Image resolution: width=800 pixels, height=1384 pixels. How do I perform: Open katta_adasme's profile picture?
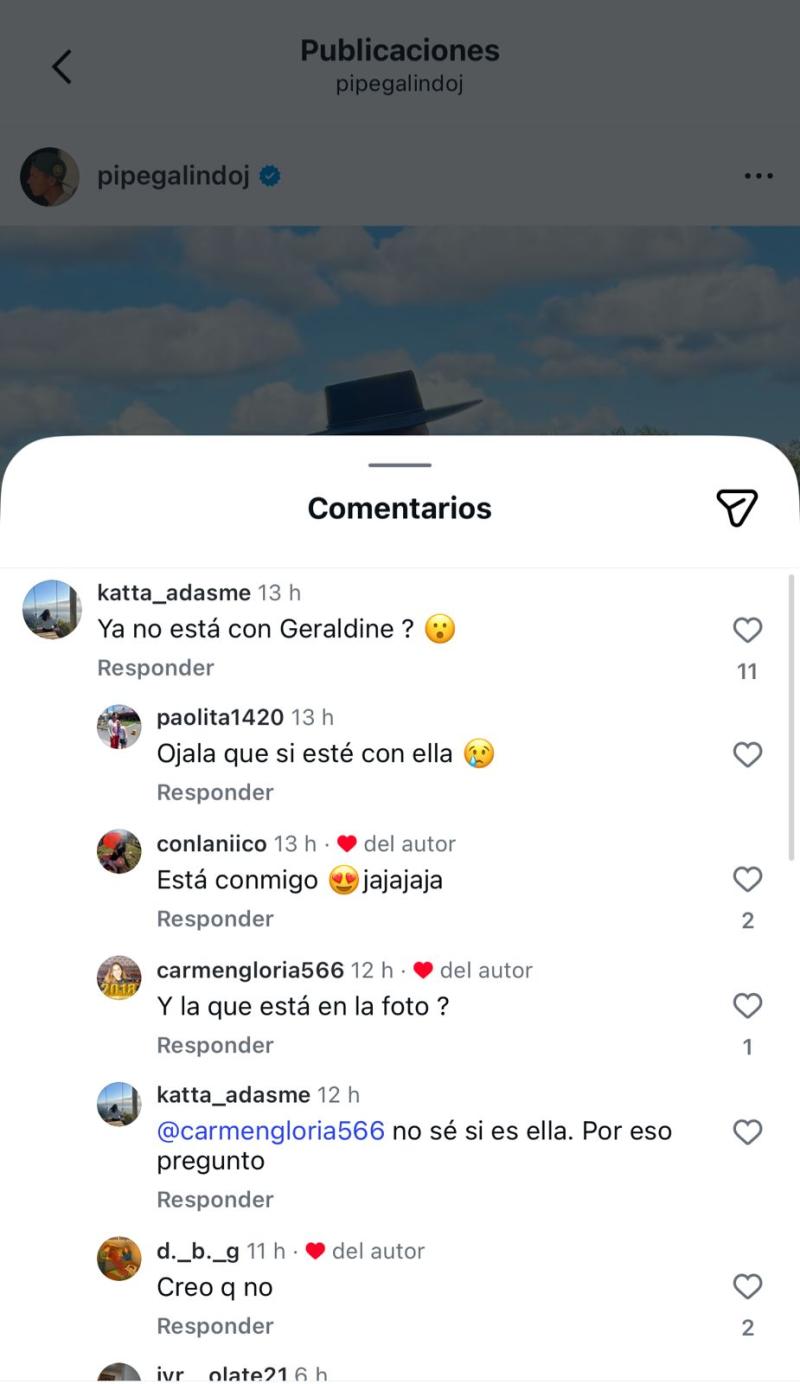[x=51, y=611]
